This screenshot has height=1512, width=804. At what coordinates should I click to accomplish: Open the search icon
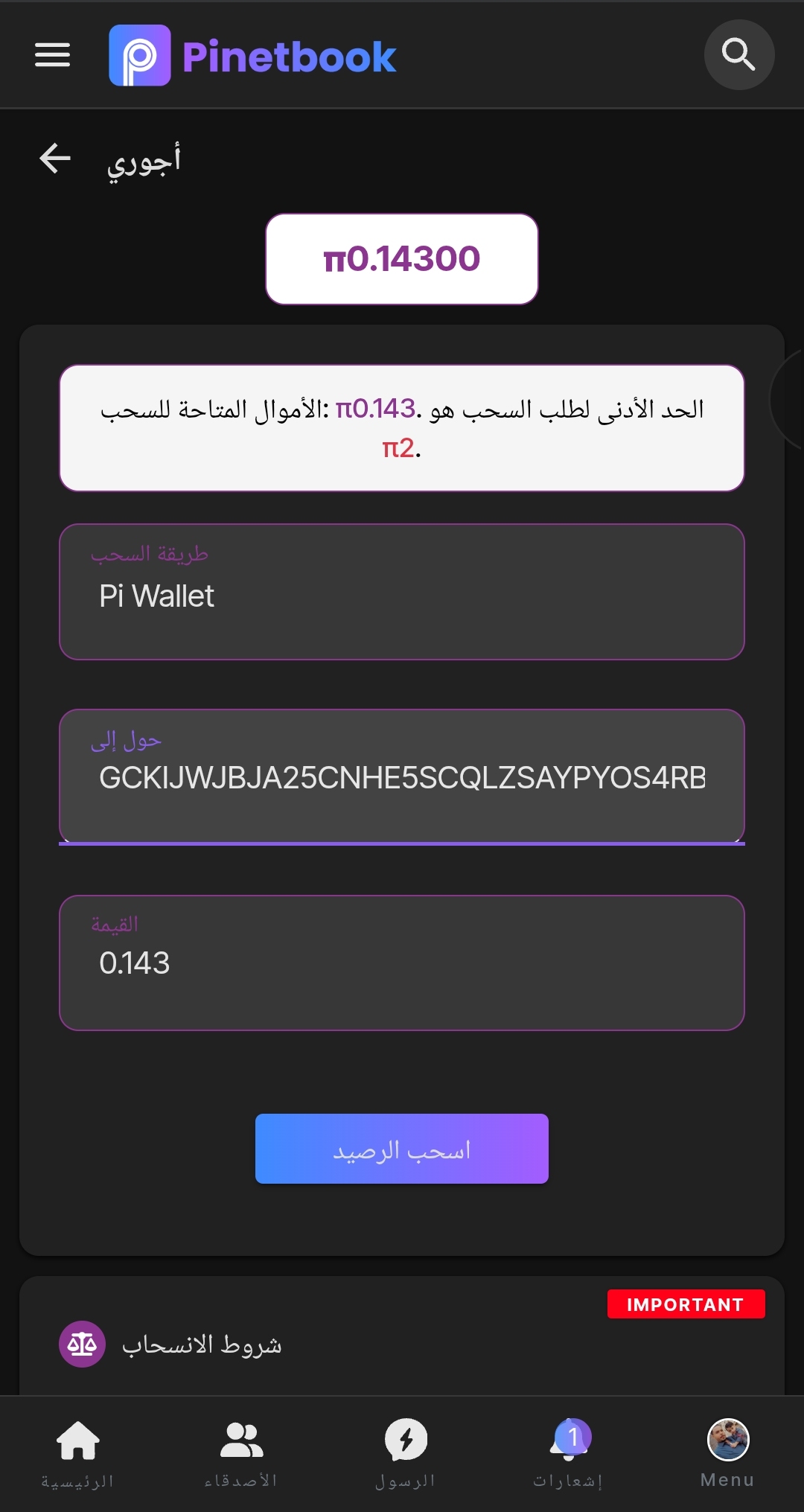point(738,55)
